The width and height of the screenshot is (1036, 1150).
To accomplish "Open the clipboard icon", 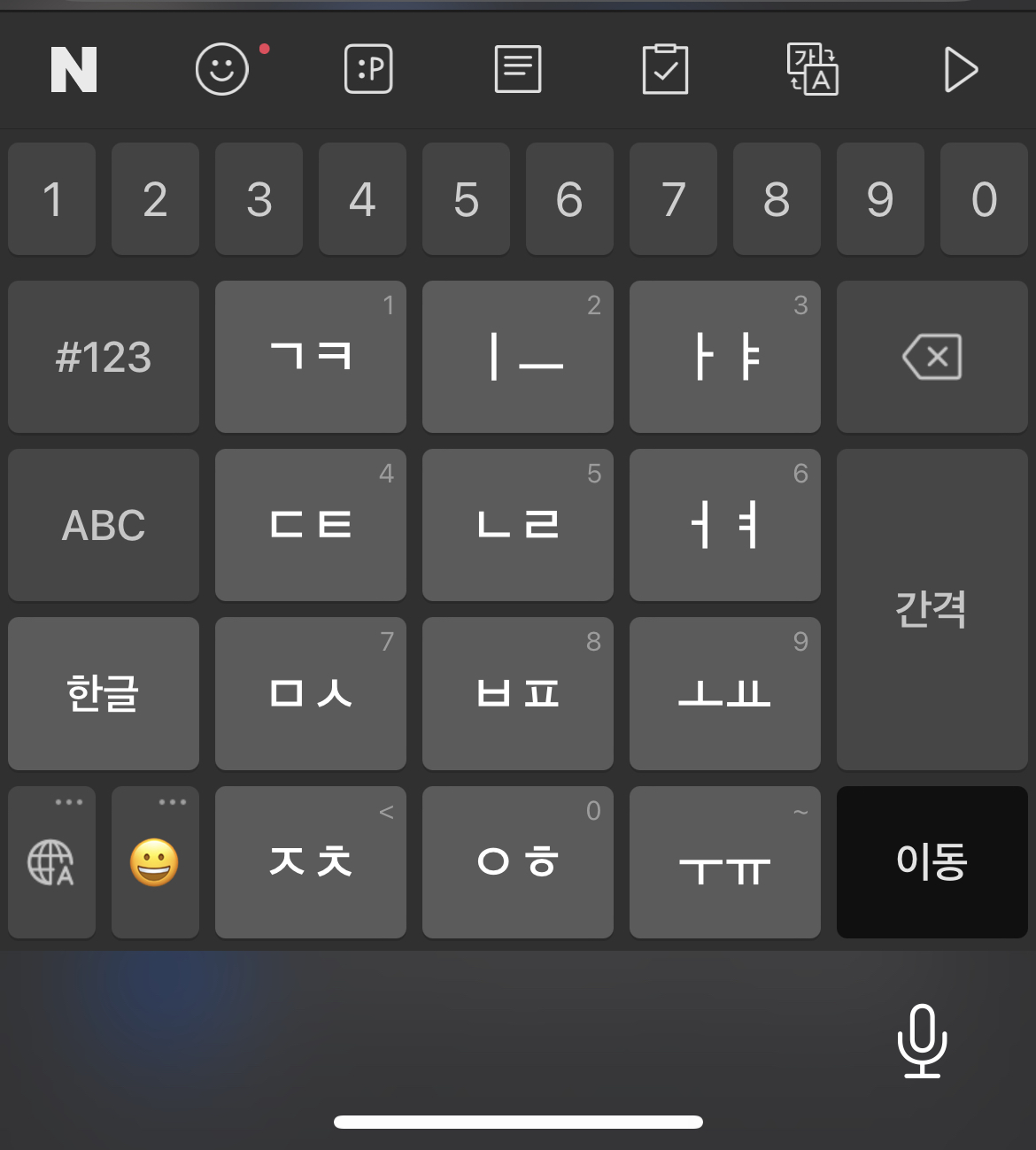I will coord(665,69).
